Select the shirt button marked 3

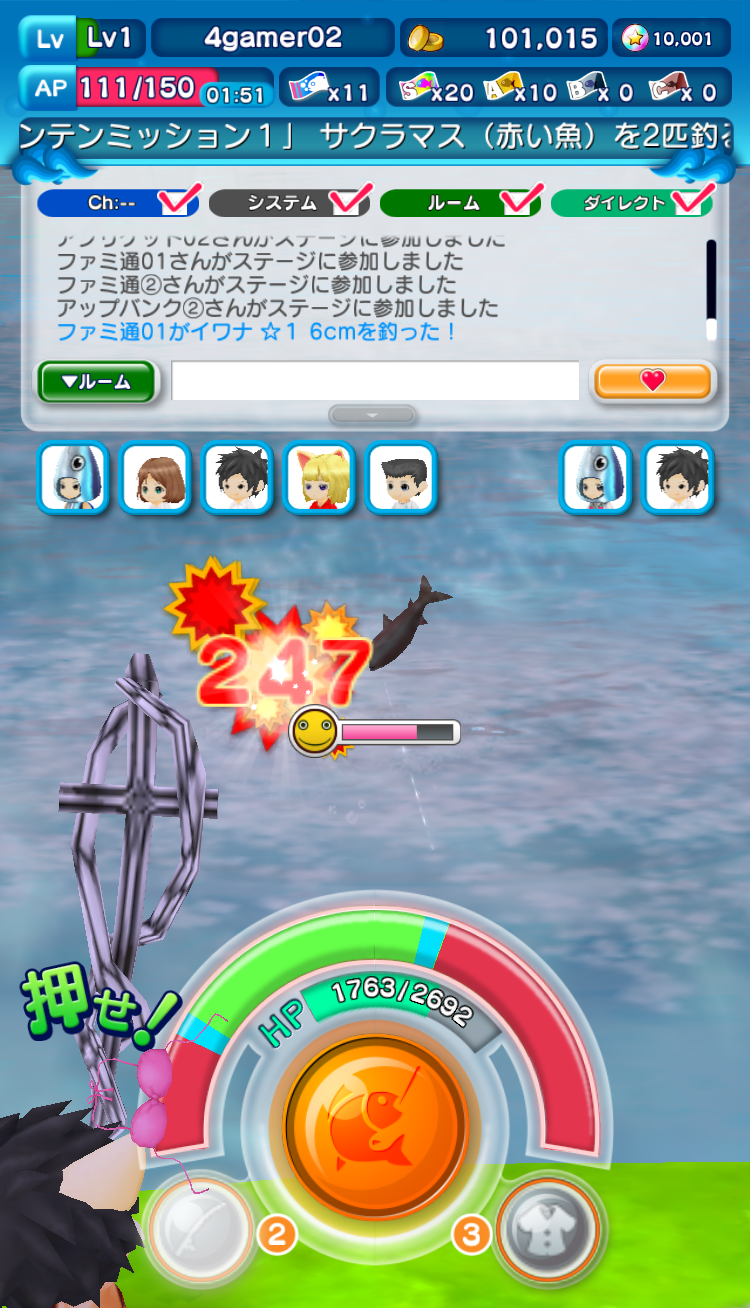click(x=548, y=1232)
